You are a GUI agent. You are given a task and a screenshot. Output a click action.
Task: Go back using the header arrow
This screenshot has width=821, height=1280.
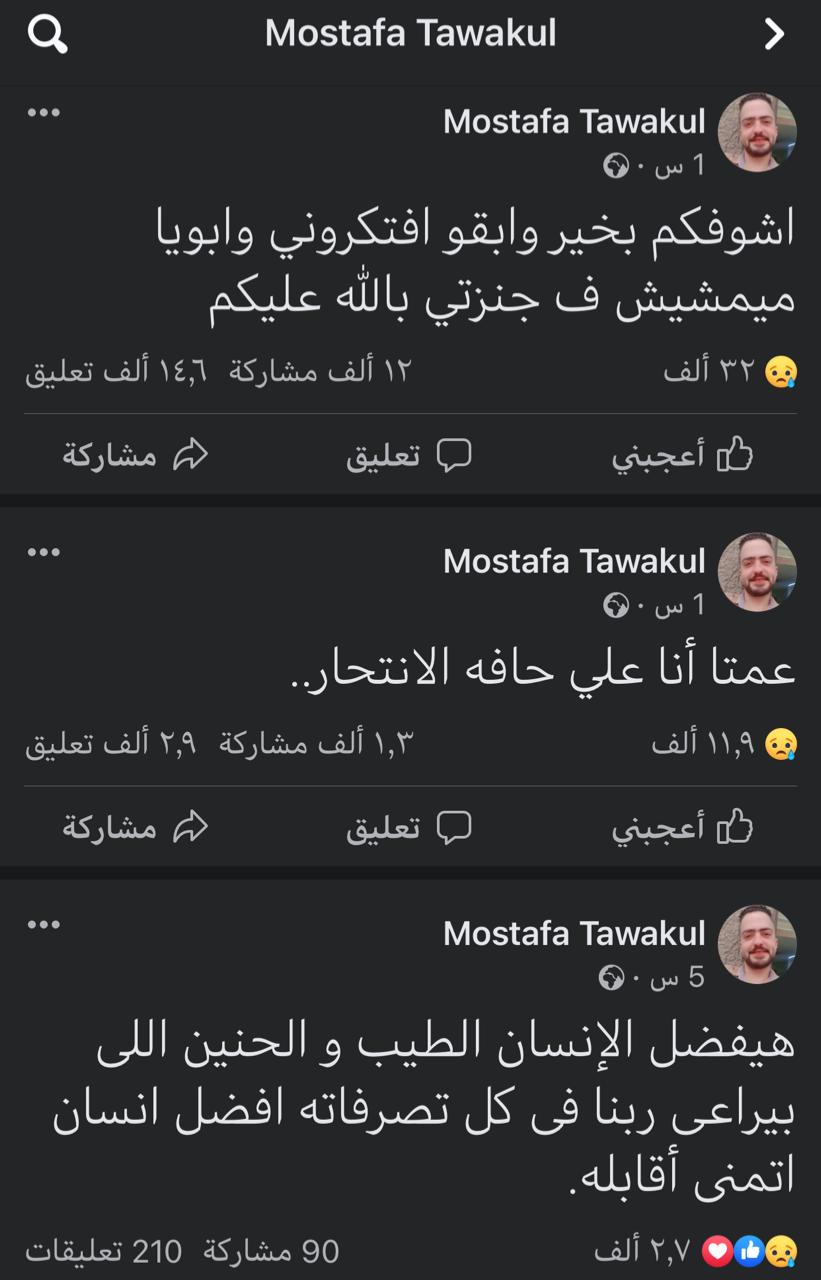click(x=774, y=35)
